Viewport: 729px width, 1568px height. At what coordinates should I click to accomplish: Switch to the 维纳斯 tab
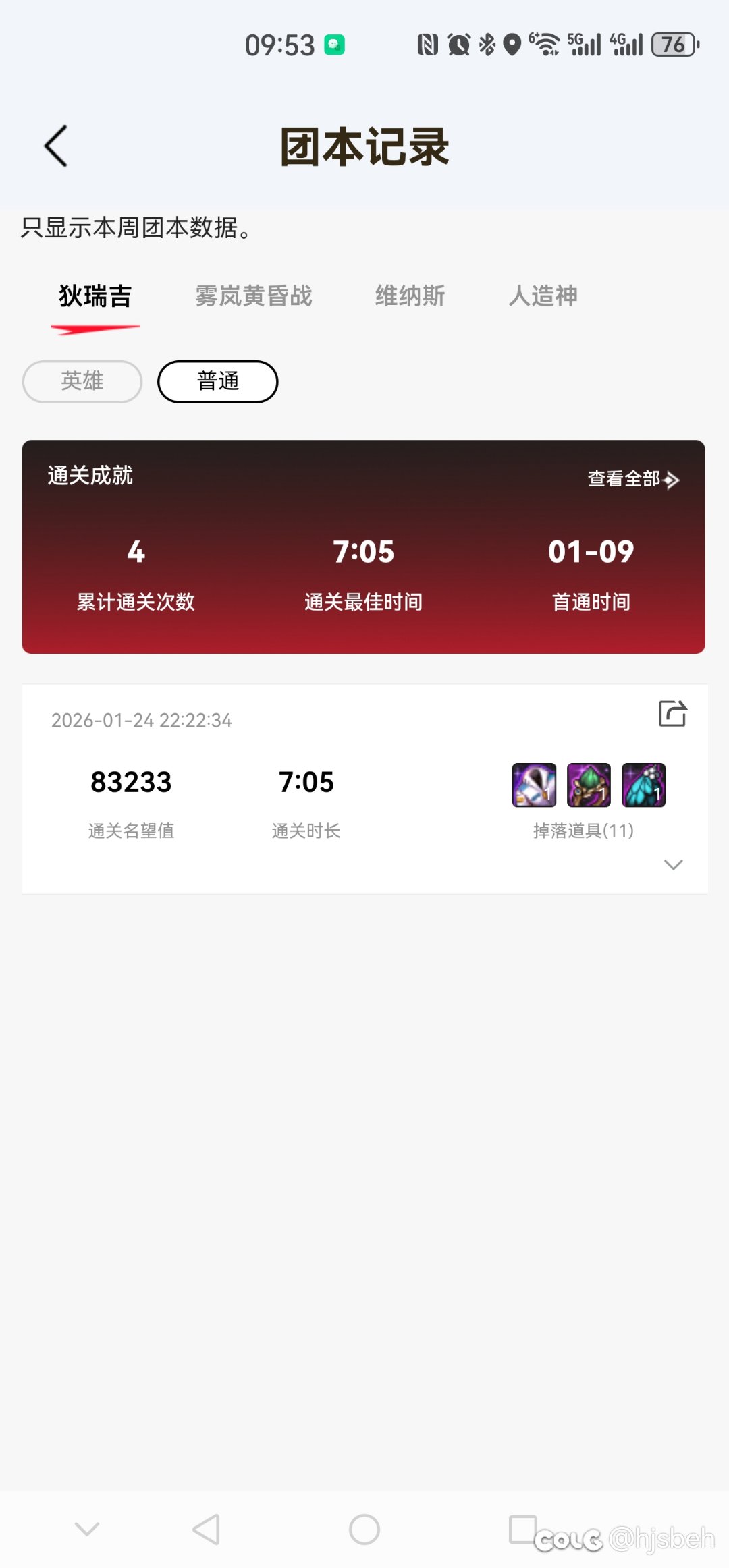[410, 296]
